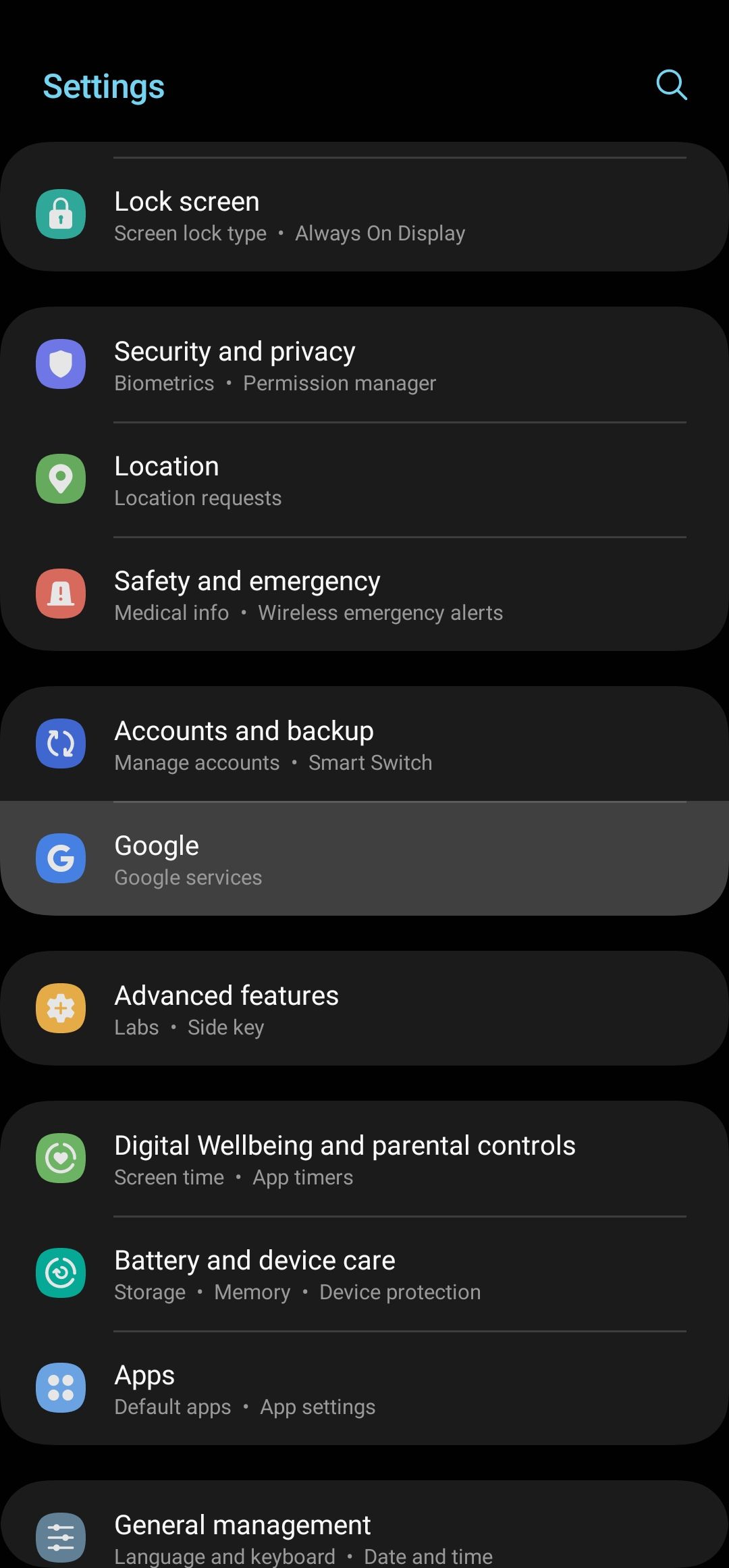Screen dimensions: 729x1568
Task: Tap the Accounts and backup sync icon
Action: coord(61,743)
